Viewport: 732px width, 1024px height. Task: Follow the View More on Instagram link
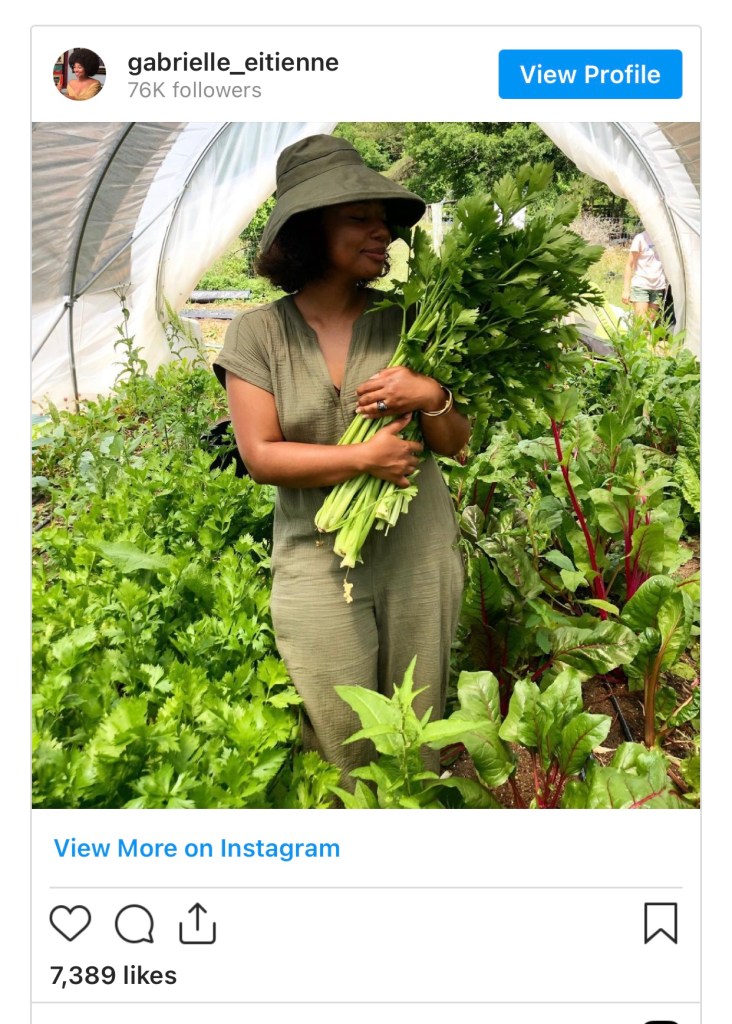click(197, 848)
